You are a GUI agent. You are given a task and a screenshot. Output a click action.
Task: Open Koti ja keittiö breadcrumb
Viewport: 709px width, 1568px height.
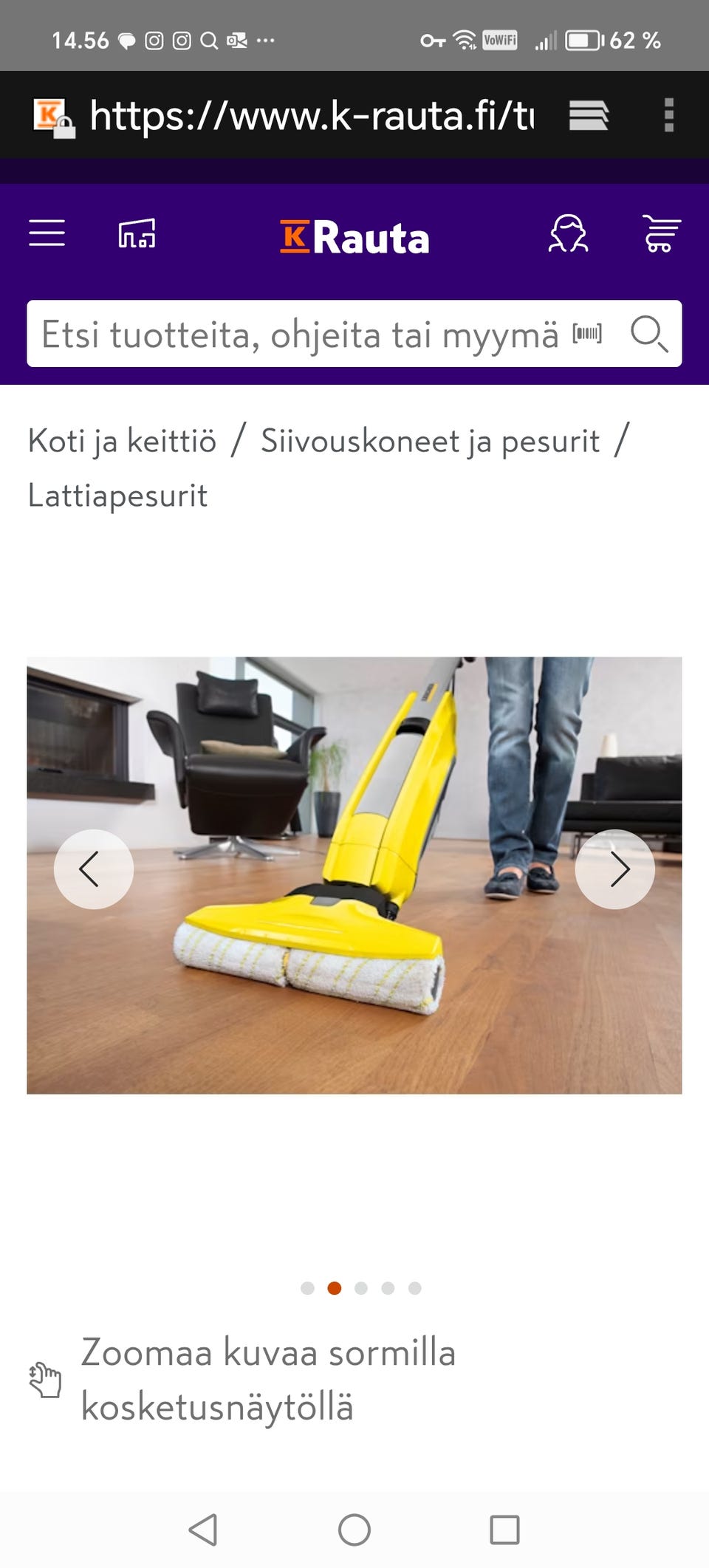122,441
